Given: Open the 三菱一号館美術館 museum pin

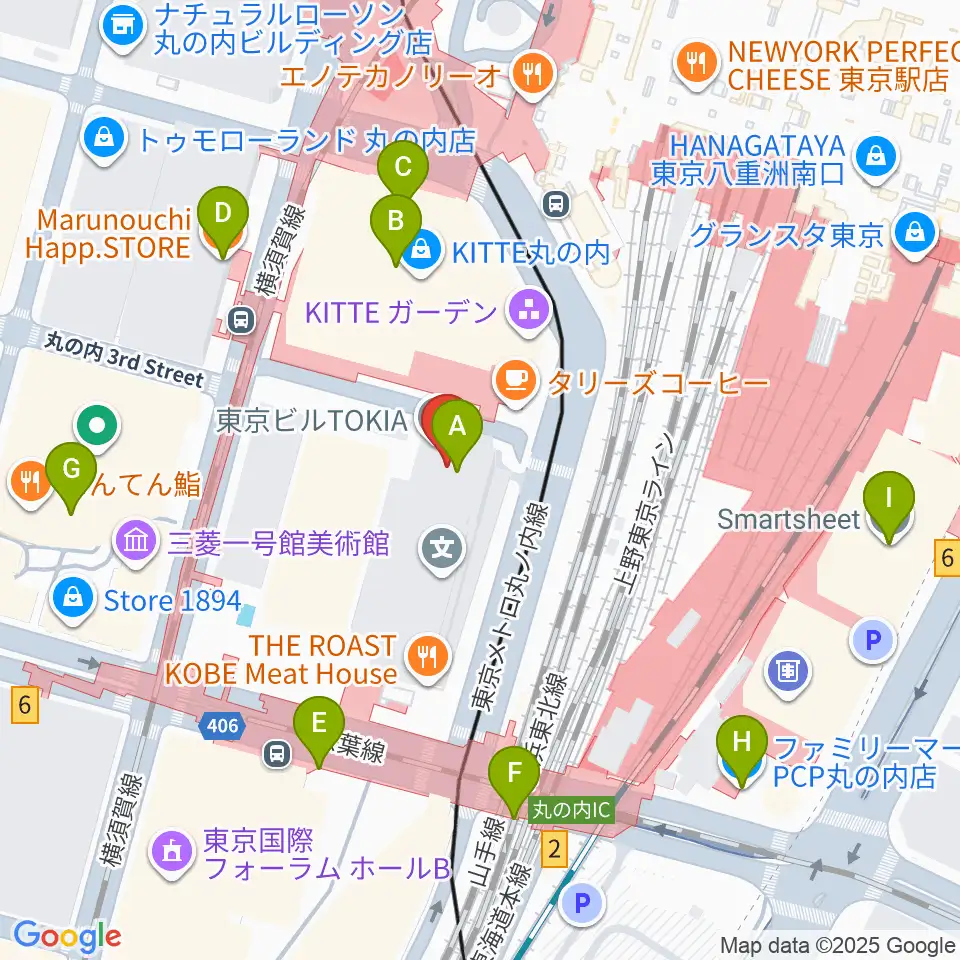Looking at the screenshot, I should coord(136,544).
